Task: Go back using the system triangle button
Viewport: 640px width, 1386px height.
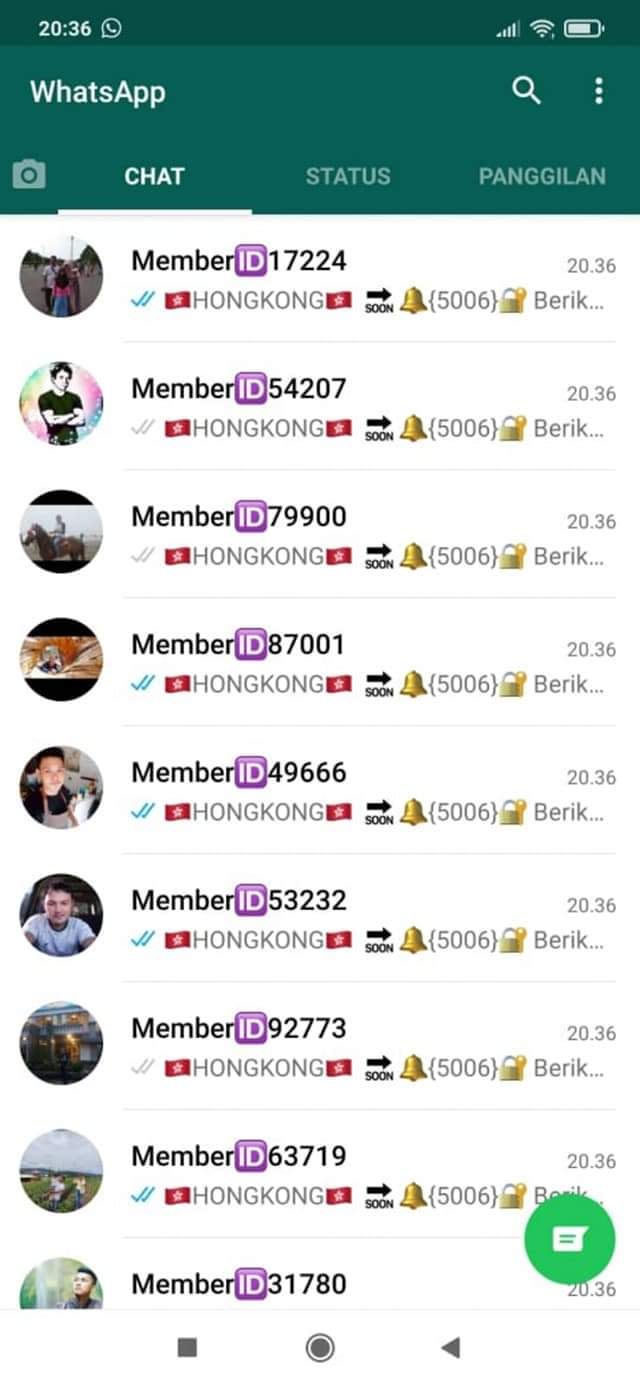Action: coord(450,1348)
